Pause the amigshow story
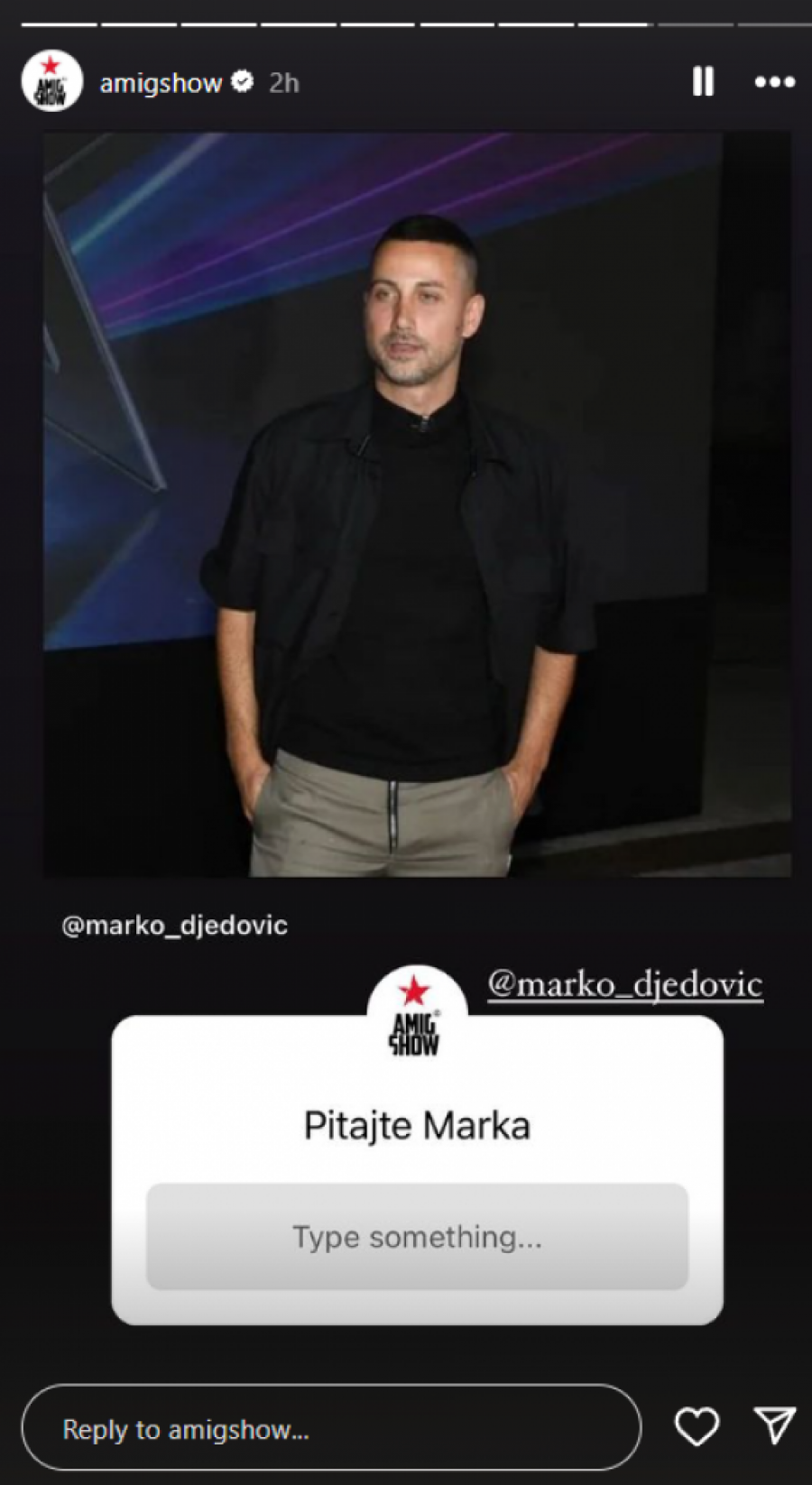 pyautogui.click(x=703, y=82)
